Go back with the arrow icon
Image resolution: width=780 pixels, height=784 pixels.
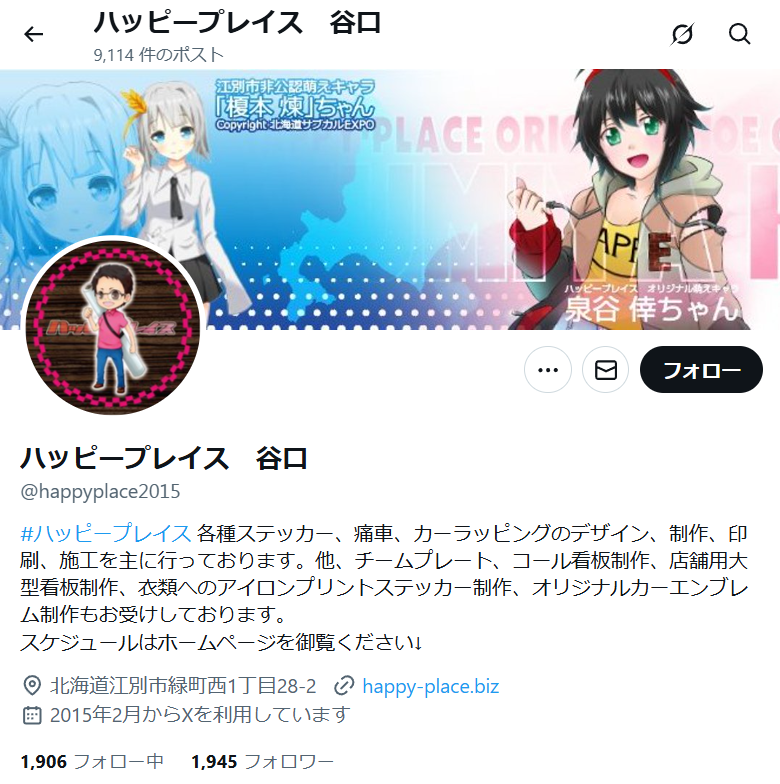tap(34, 35)
